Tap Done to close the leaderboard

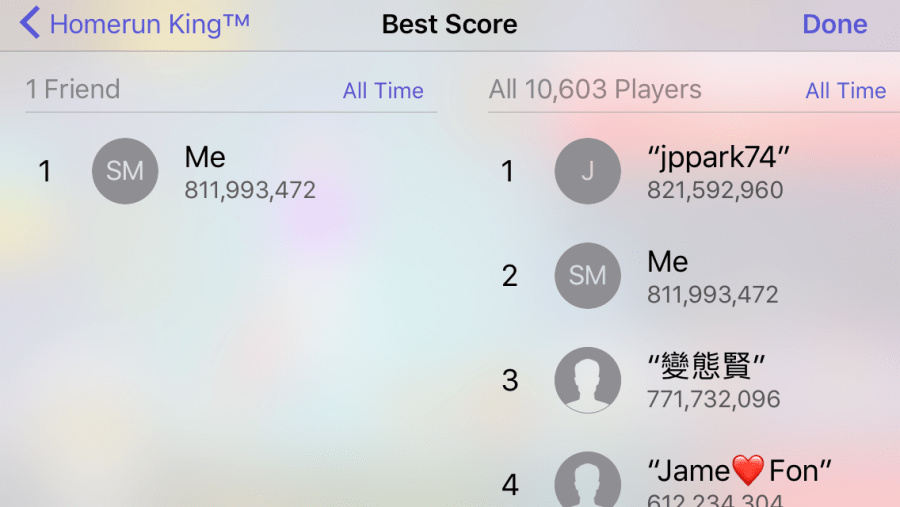(834, 24)
